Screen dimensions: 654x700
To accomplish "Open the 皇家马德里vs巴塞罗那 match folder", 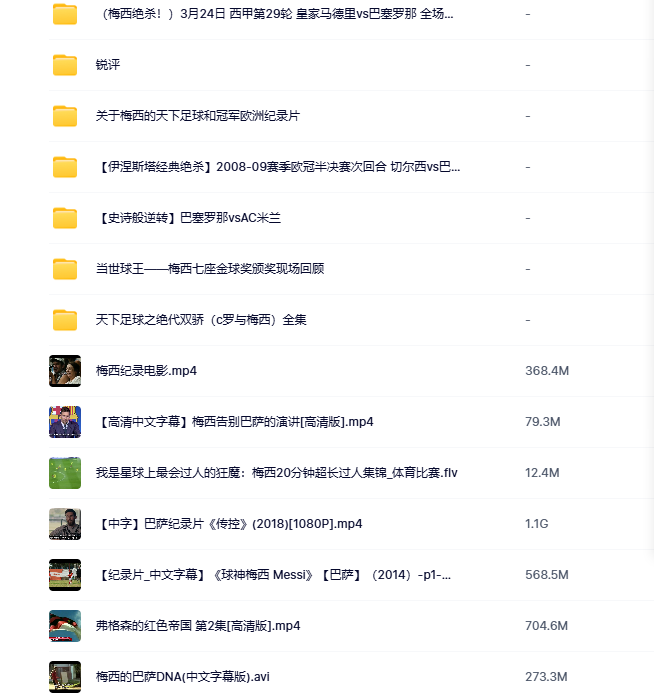I will pyautogui.click(x=274, y=14).
